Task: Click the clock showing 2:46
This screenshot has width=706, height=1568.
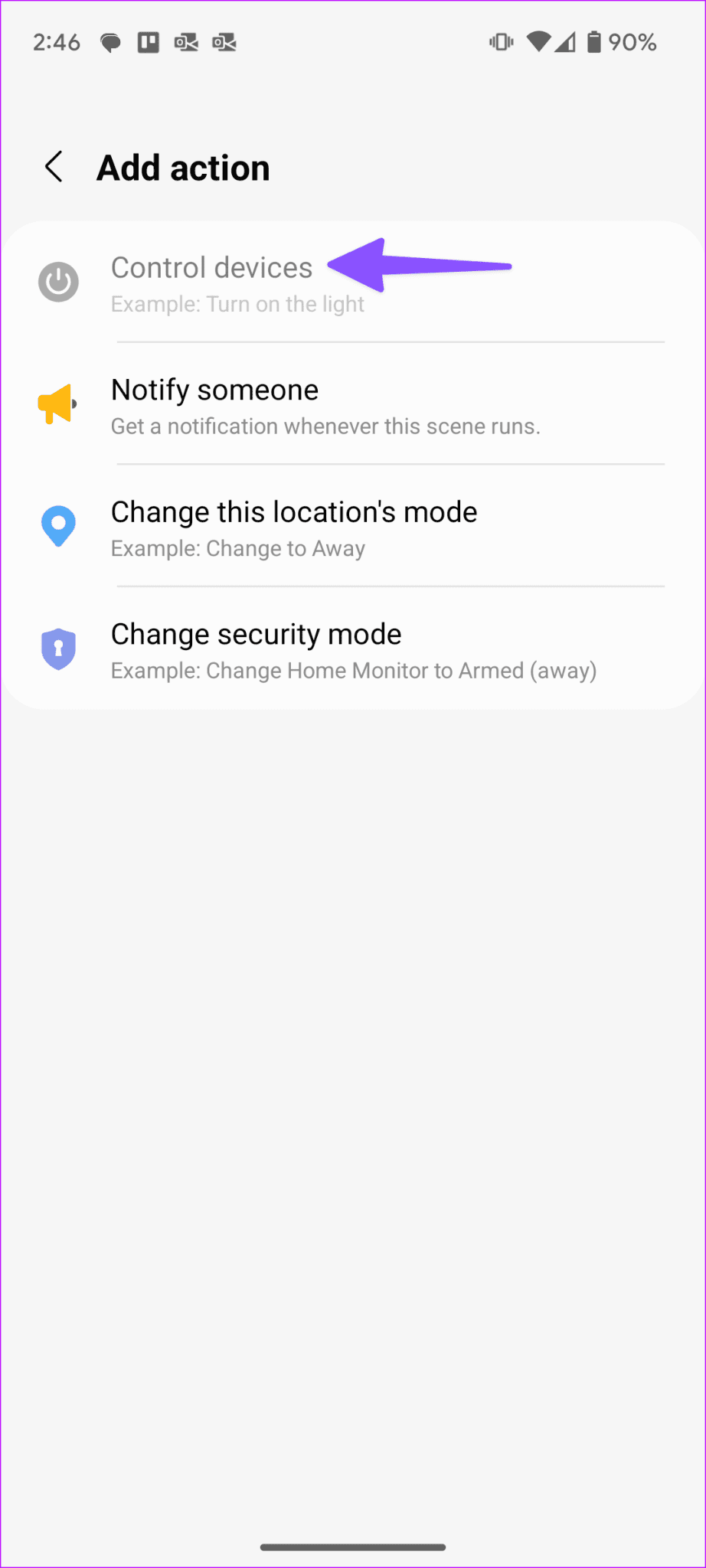Action: tap(57, 42)
